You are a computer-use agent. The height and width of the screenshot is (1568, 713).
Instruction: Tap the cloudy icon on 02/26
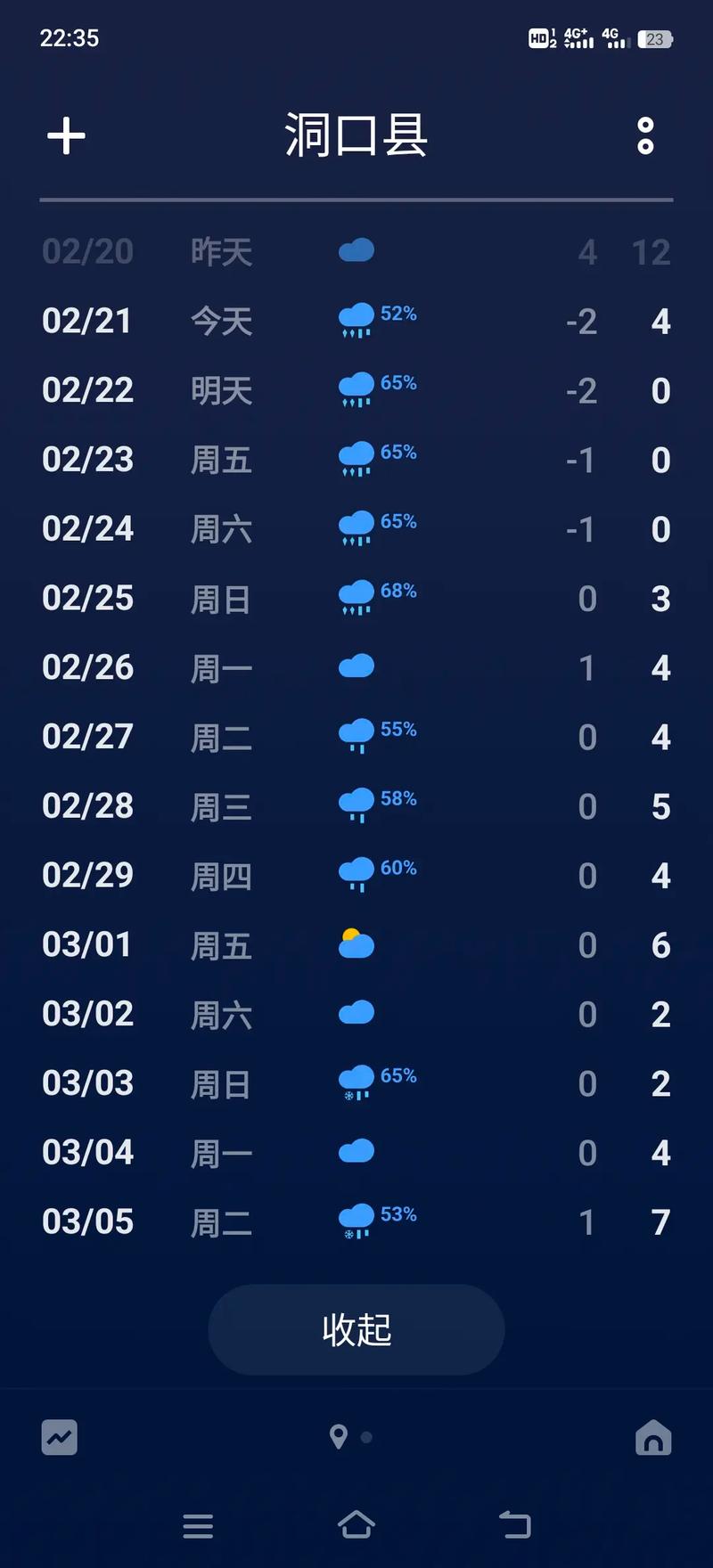[x=356, y=666]
